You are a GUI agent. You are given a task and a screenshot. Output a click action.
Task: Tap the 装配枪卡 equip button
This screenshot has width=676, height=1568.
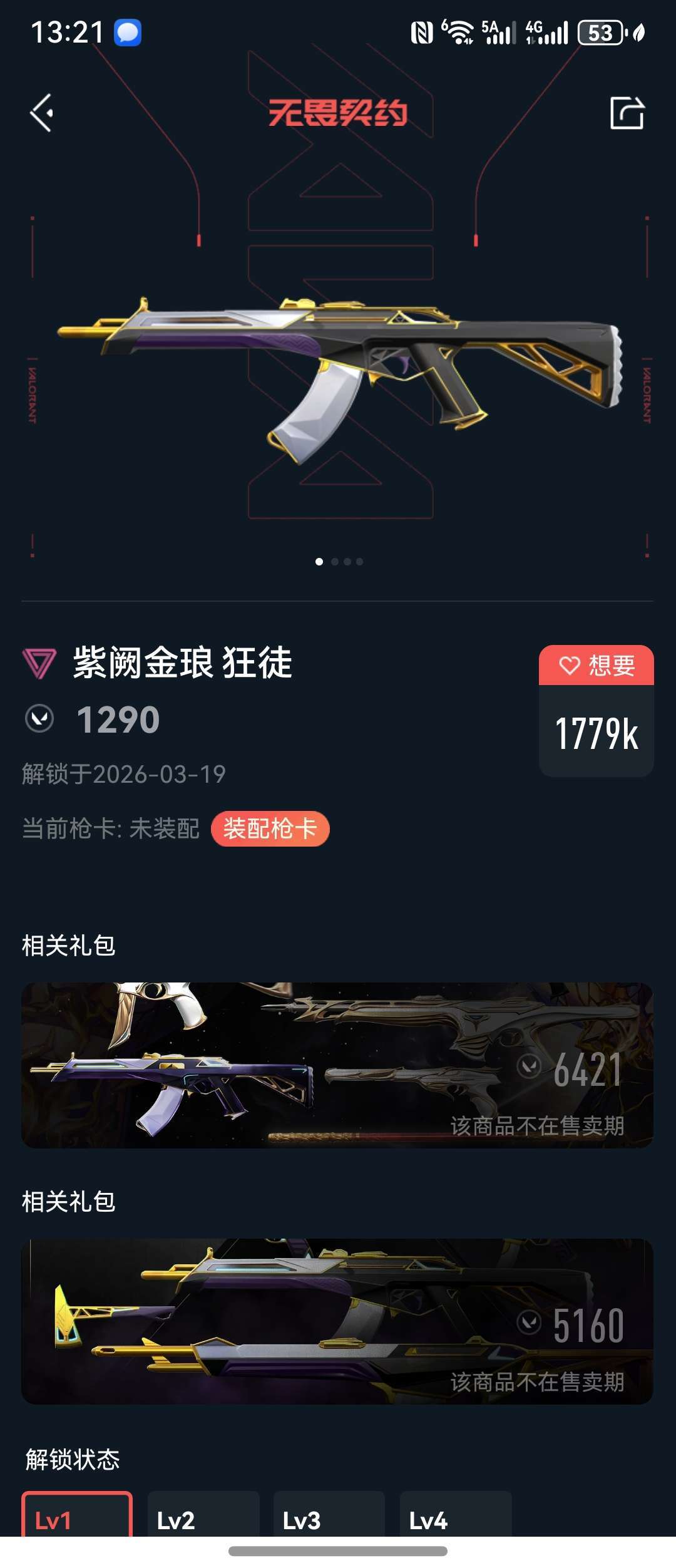point(270,829)
